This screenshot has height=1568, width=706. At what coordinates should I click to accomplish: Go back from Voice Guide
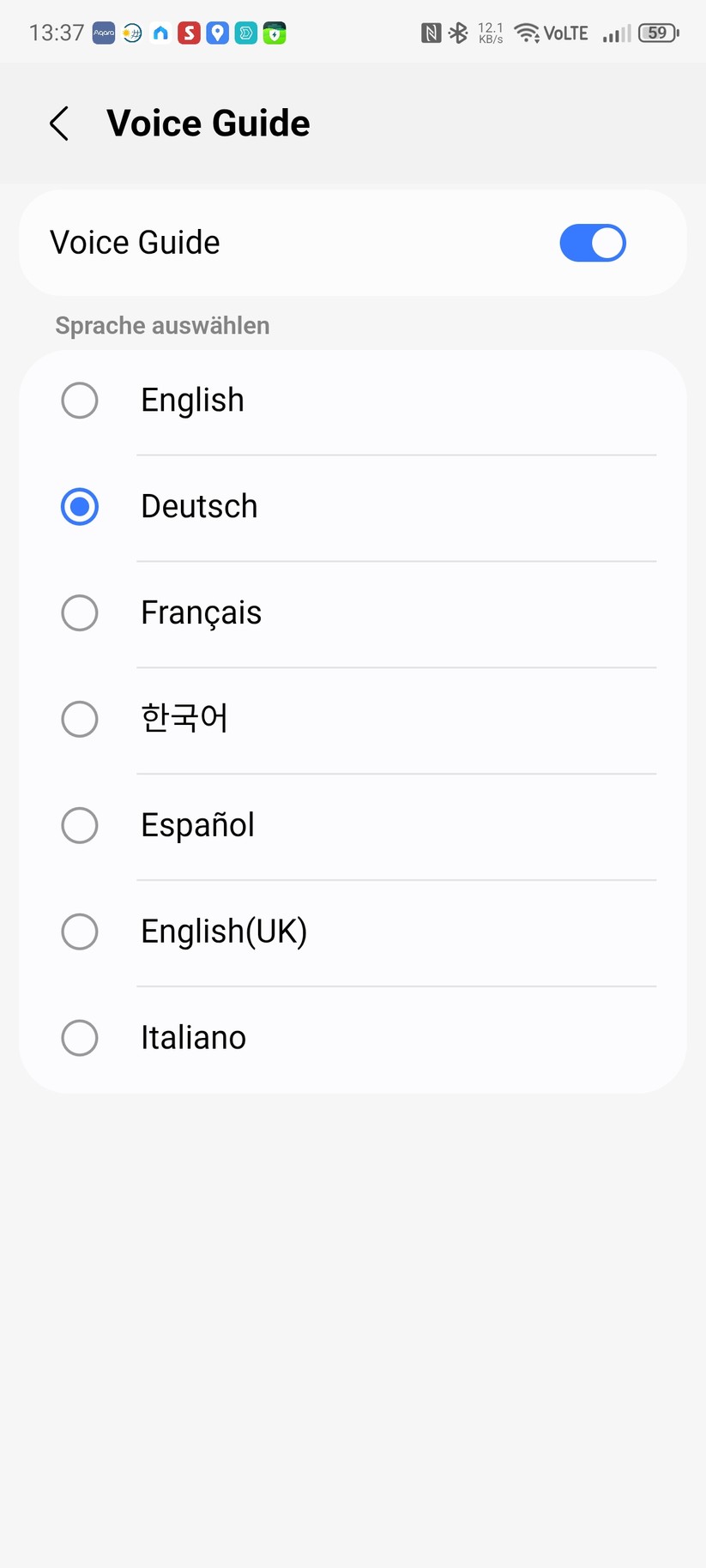click(59, 124)
